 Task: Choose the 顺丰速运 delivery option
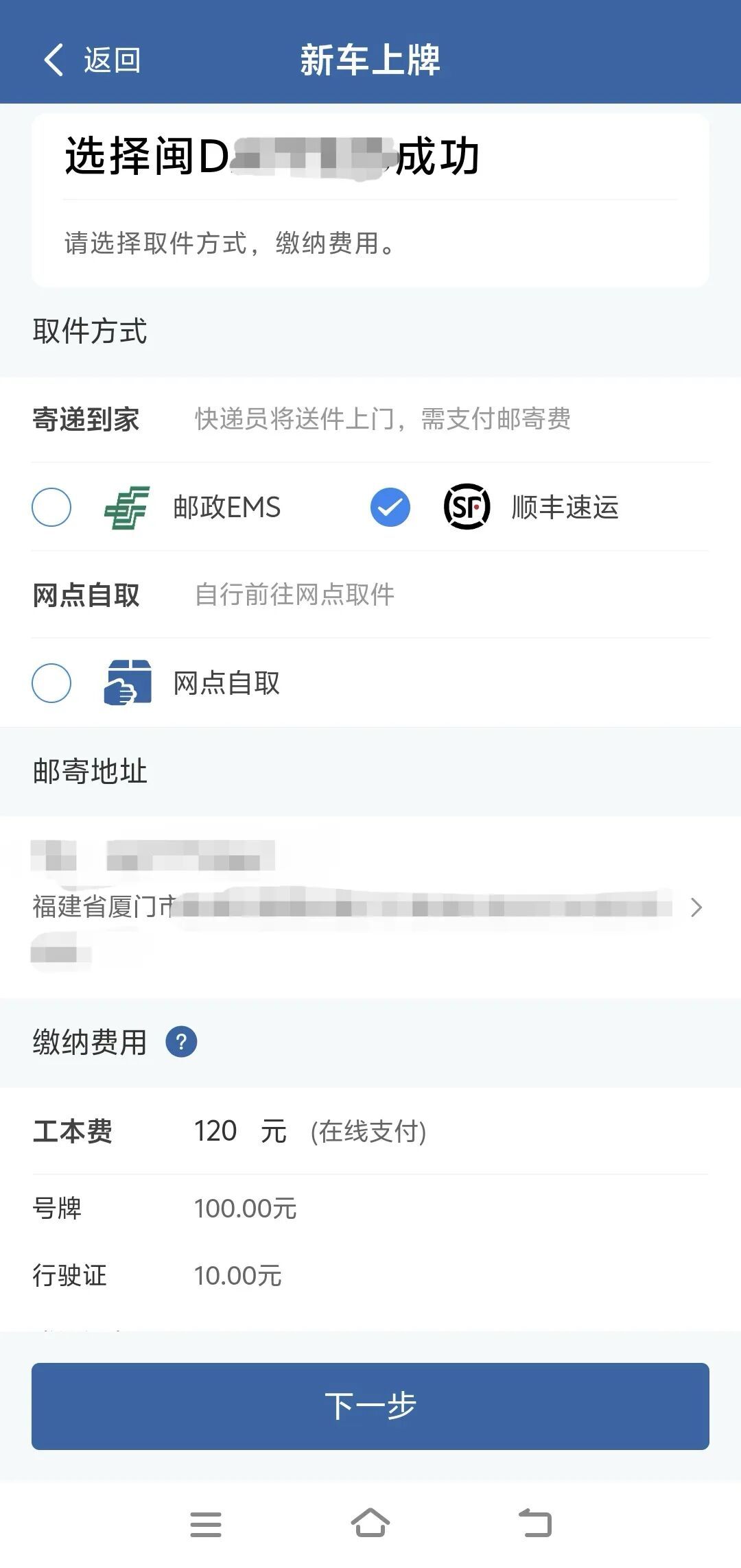[390, 508]
